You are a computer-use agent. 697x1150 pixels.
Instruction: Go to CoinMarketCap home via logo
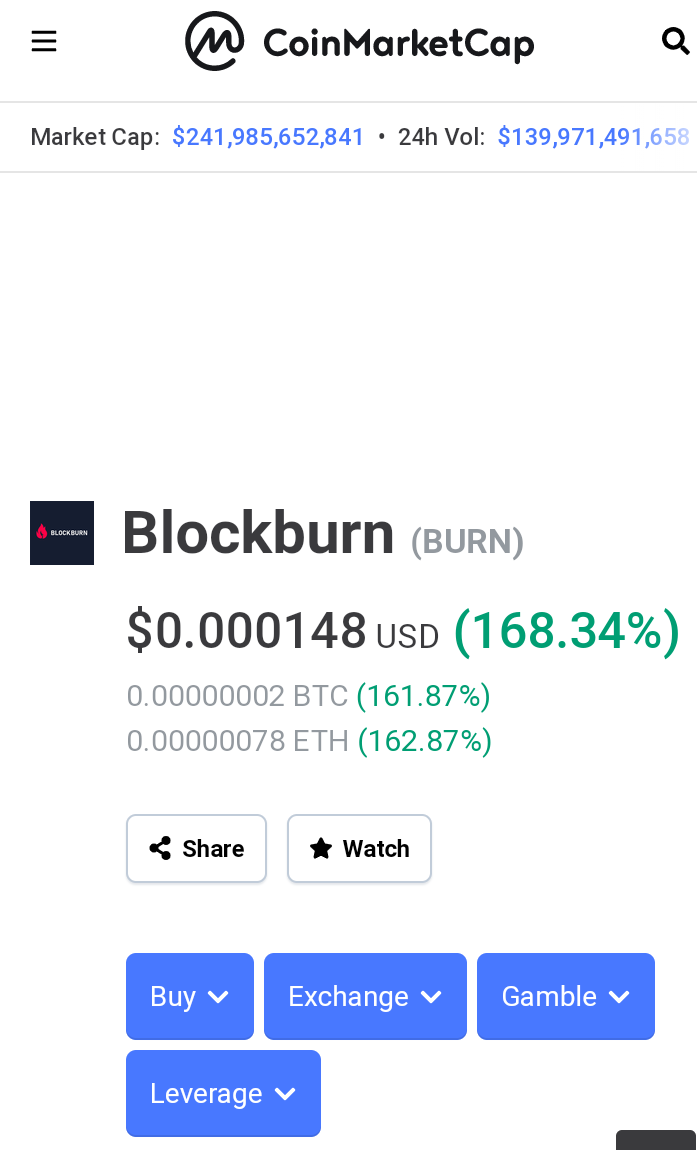360,42
